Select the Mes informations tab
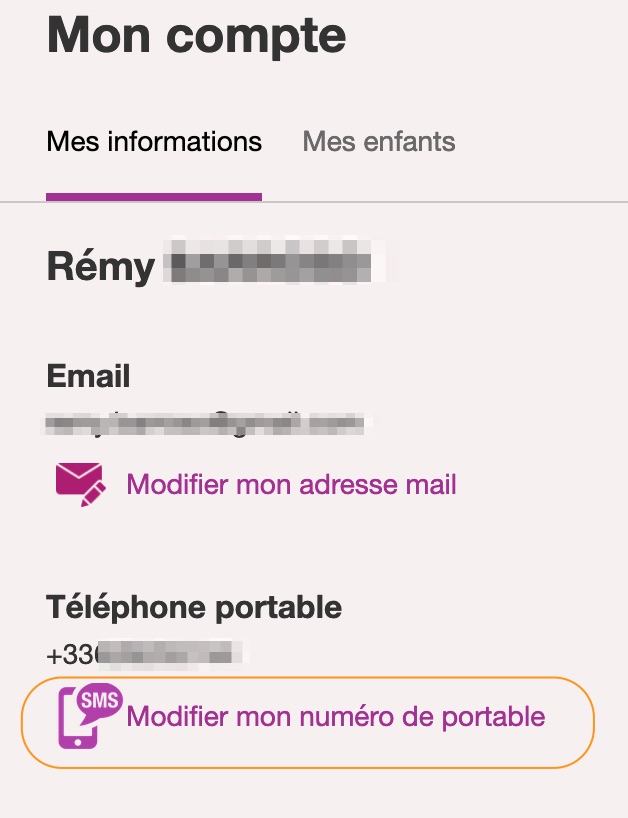 coord(154,142)
